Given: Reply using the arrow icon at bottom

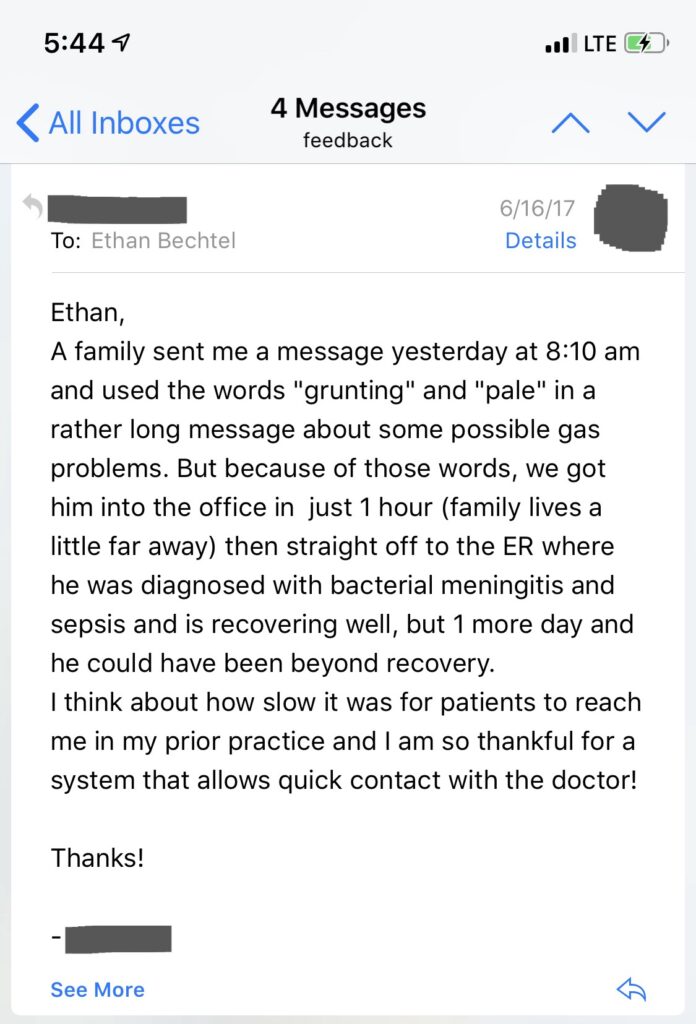Looking at the screenshot, I should tap(631, 990).
